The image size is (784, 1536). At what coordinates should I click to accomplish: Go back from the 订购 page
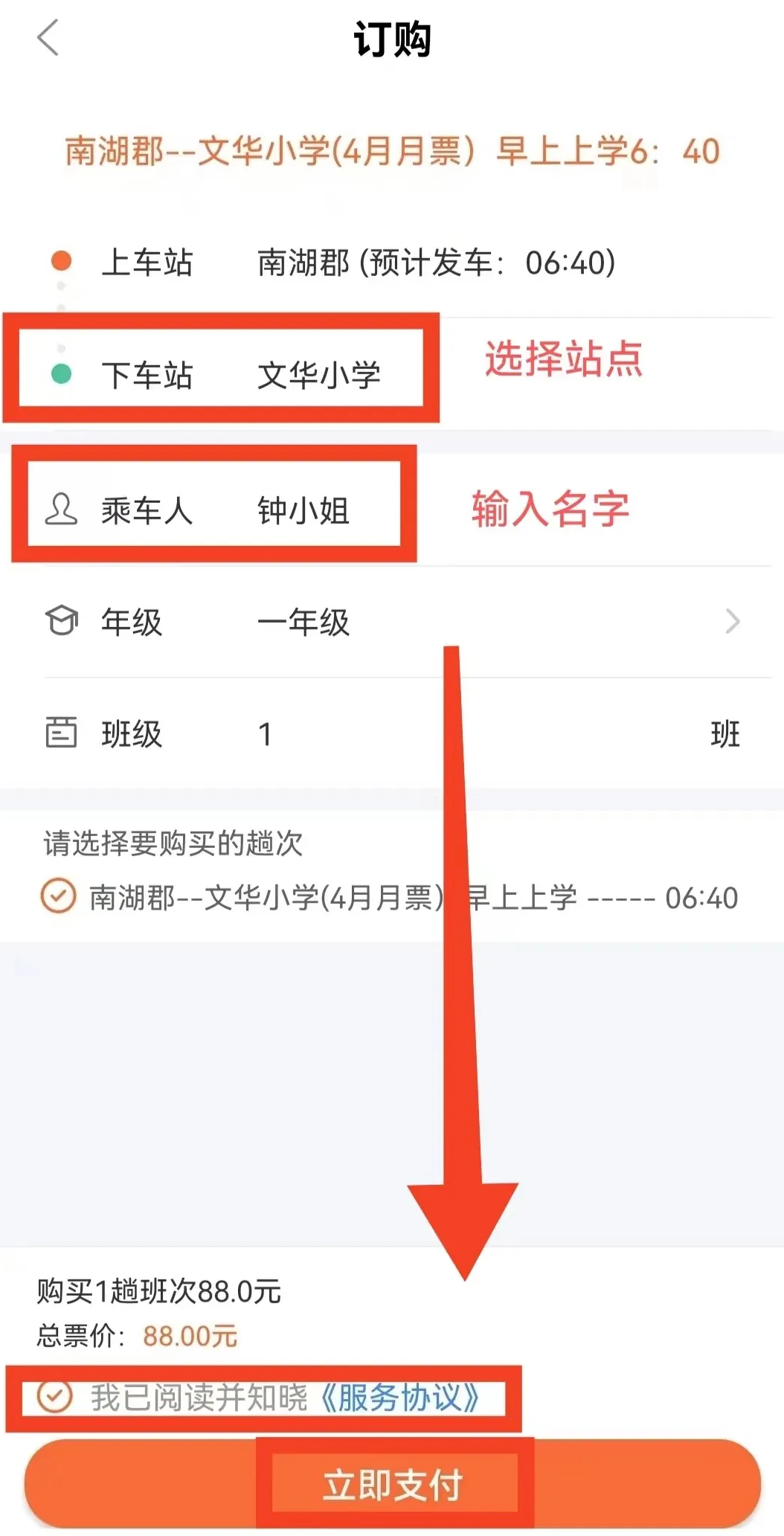[x=48, y=39]
